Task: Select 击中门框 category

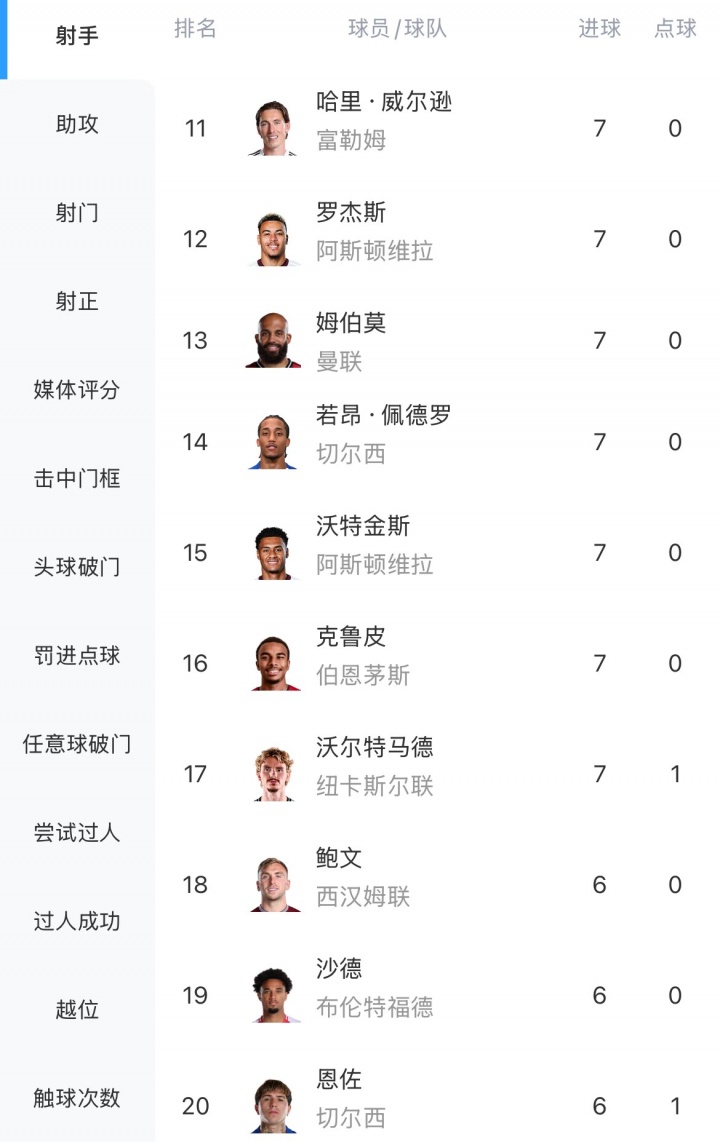Action: 77,478
